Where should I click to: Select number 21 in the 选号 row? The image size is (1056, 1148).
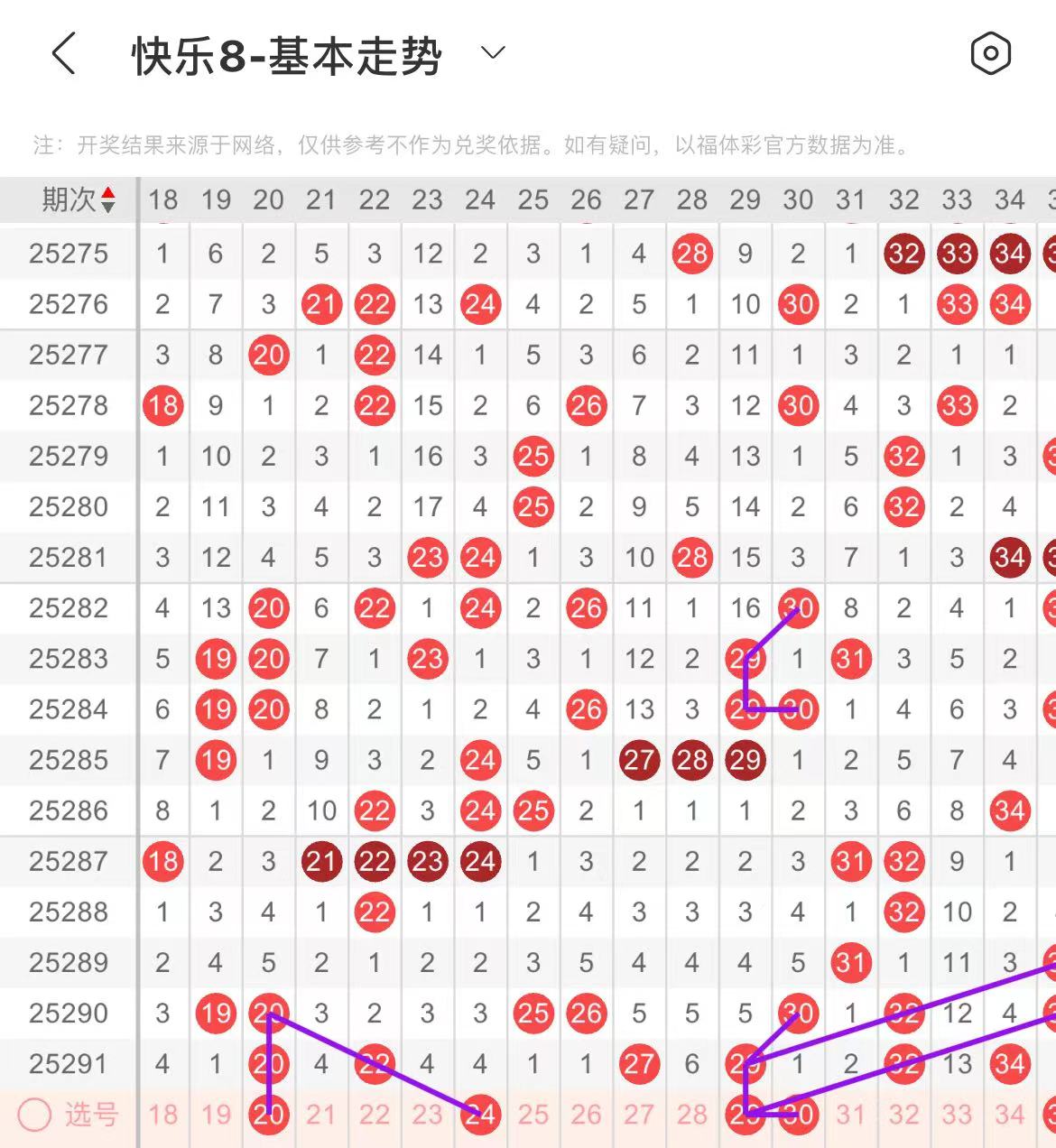[321, 1115]
